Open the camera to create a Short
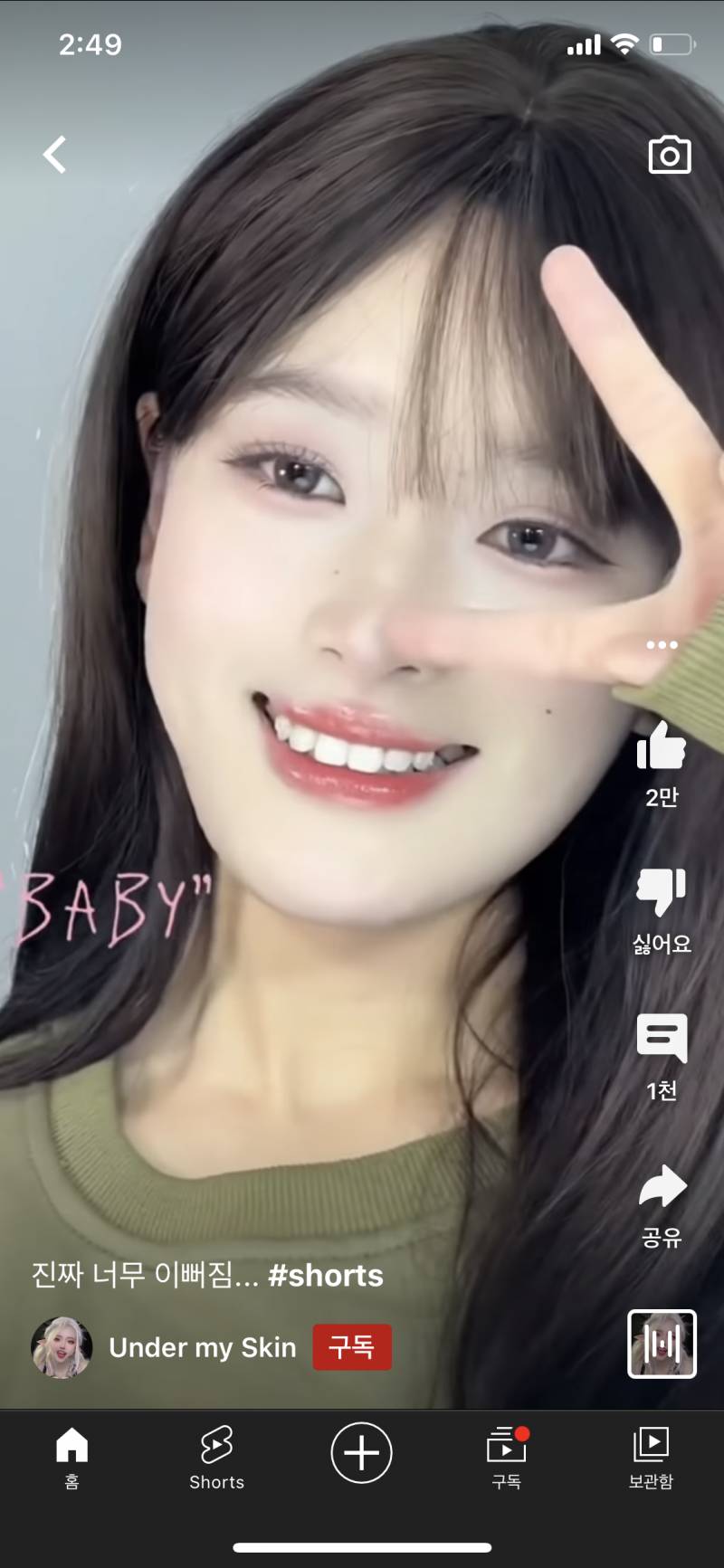 click(x=670, y=156)
